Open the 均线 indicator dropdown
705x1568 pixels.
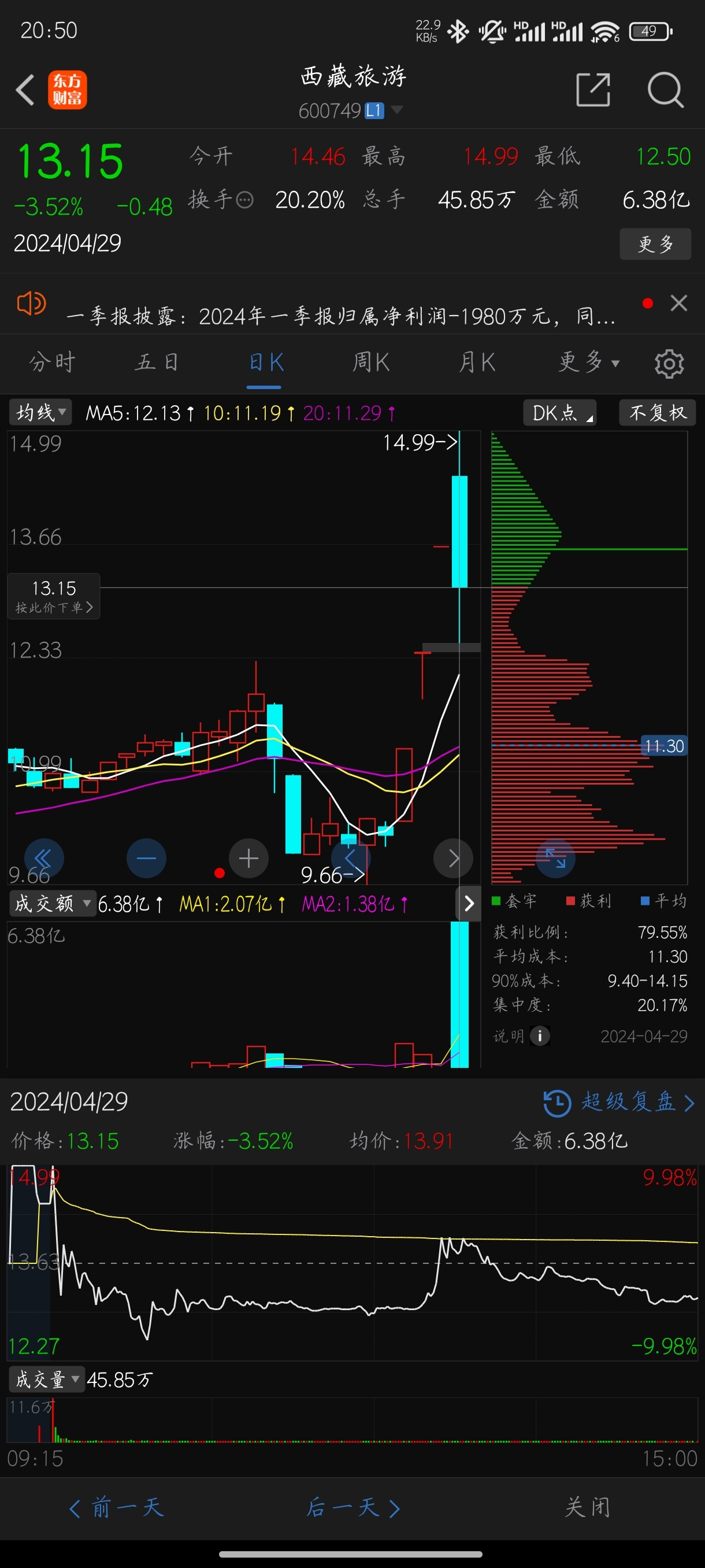coord(40,413)
